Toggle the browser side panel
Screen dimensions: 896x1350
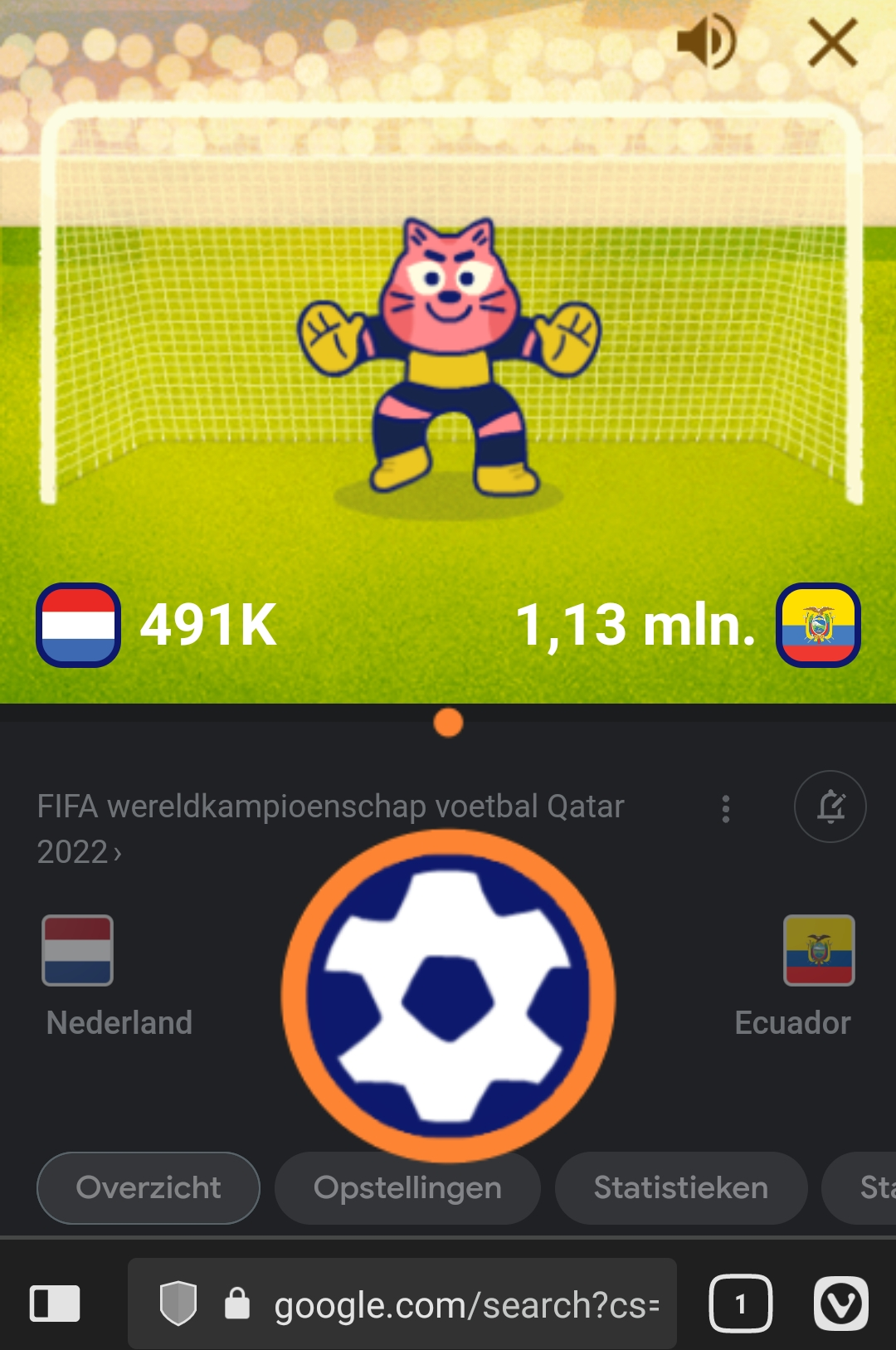click(55, 1304)
